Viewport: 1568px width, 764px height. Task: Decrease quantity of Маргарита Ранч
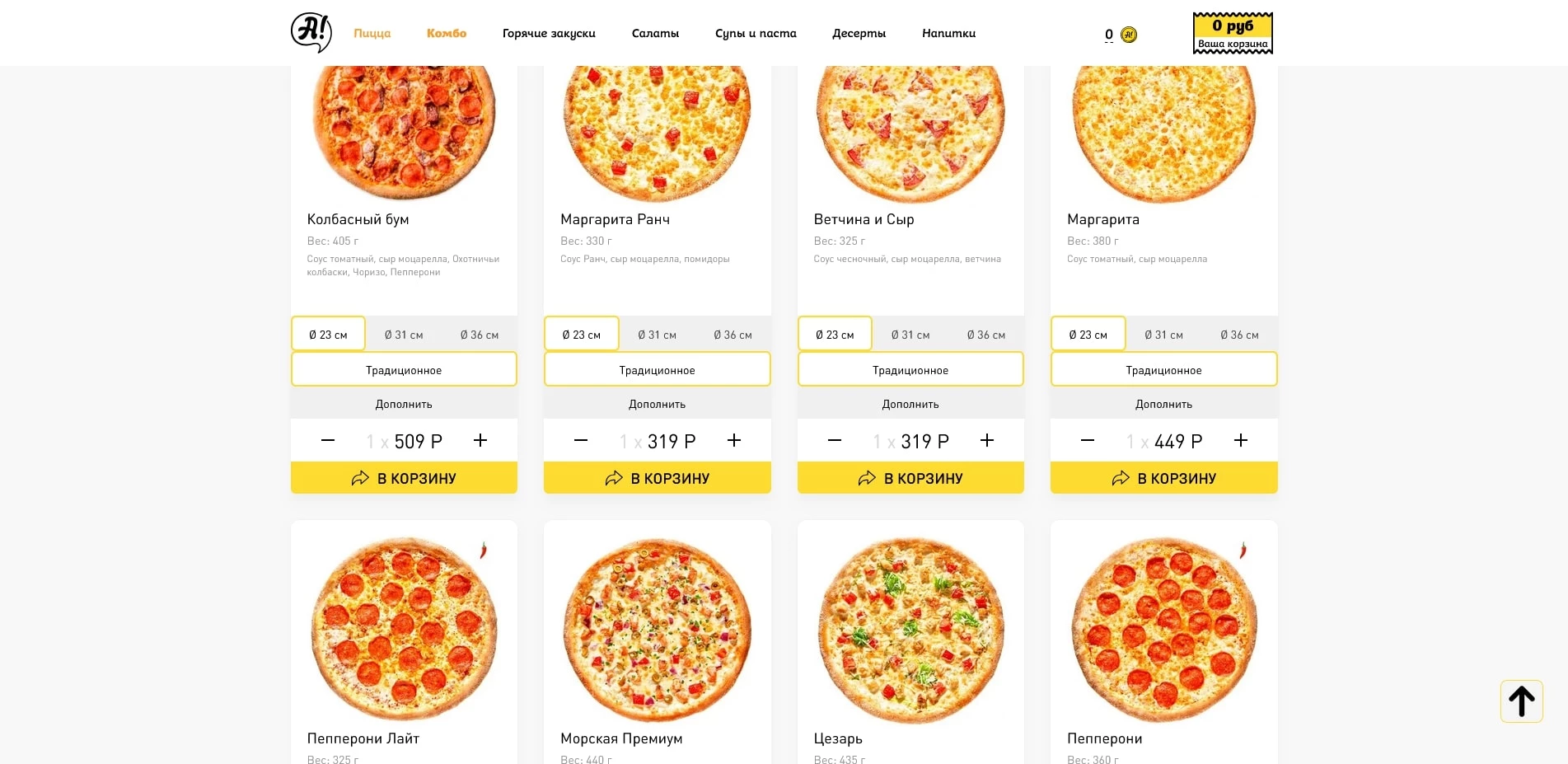click(x=581, y=441)
